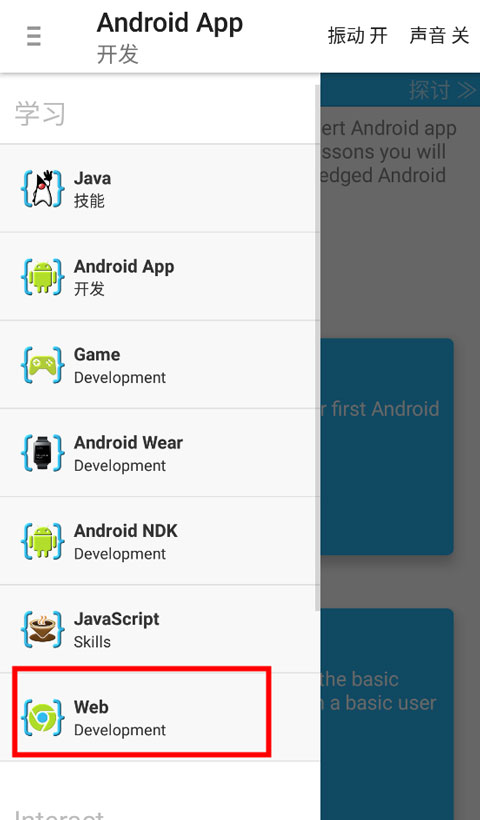The image size is (480, 820).
Task: Select JavaScript Skills course
Action: (x=158, y=629)
